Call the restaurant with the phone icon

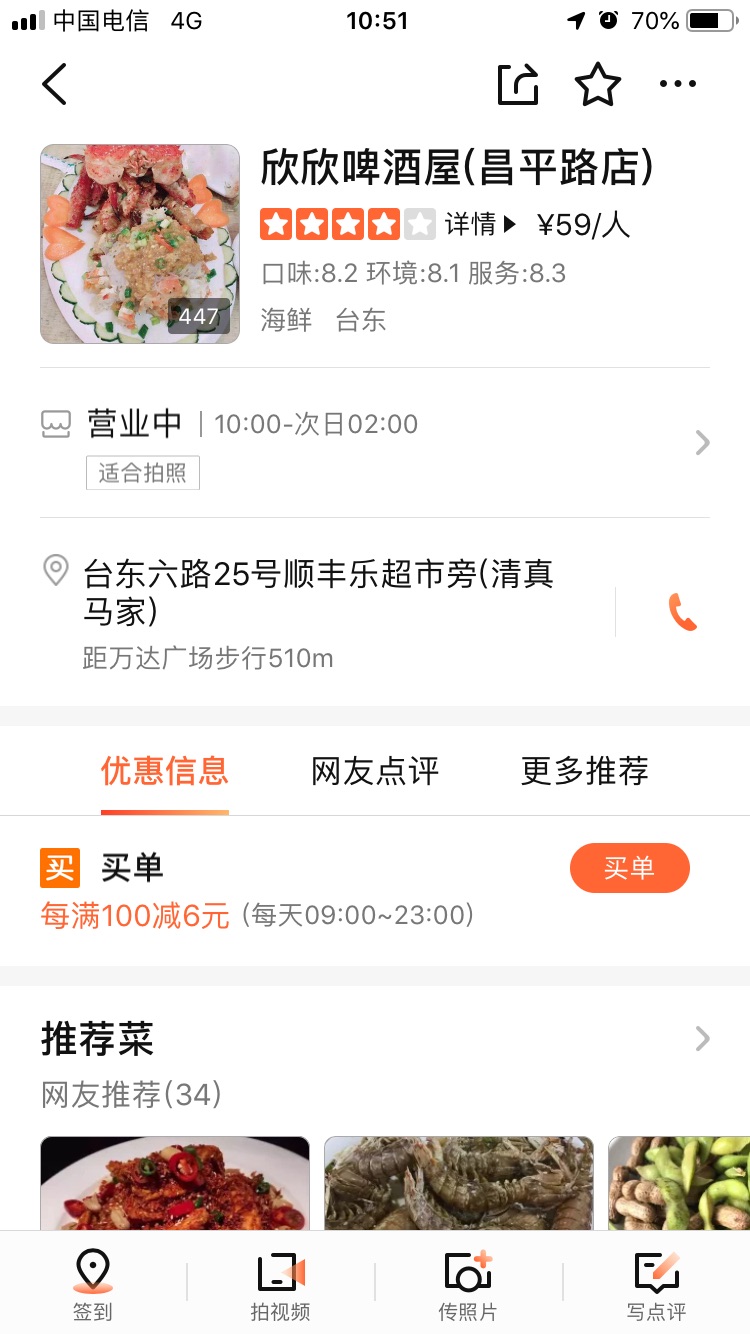[682, 612]
